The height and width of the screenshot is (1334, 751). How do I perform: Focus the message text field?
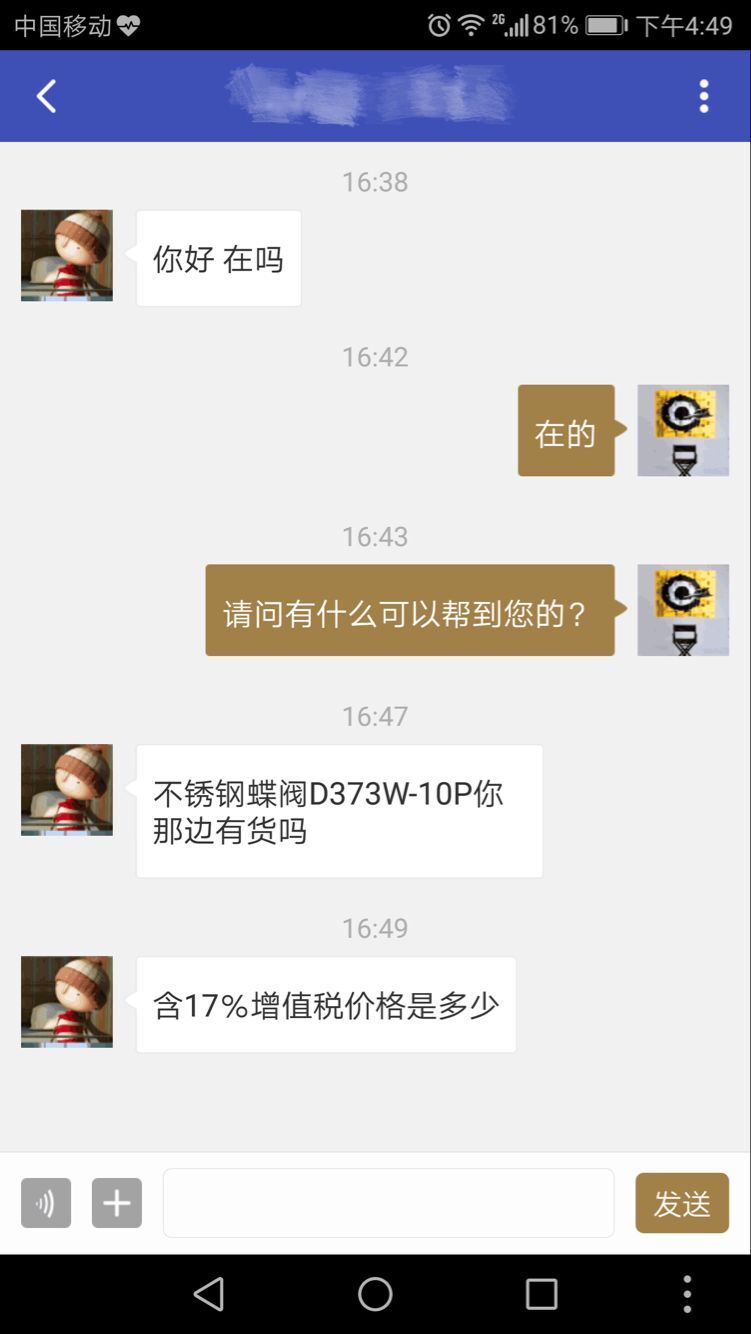pyautogui.click(x=388, y=1202)
